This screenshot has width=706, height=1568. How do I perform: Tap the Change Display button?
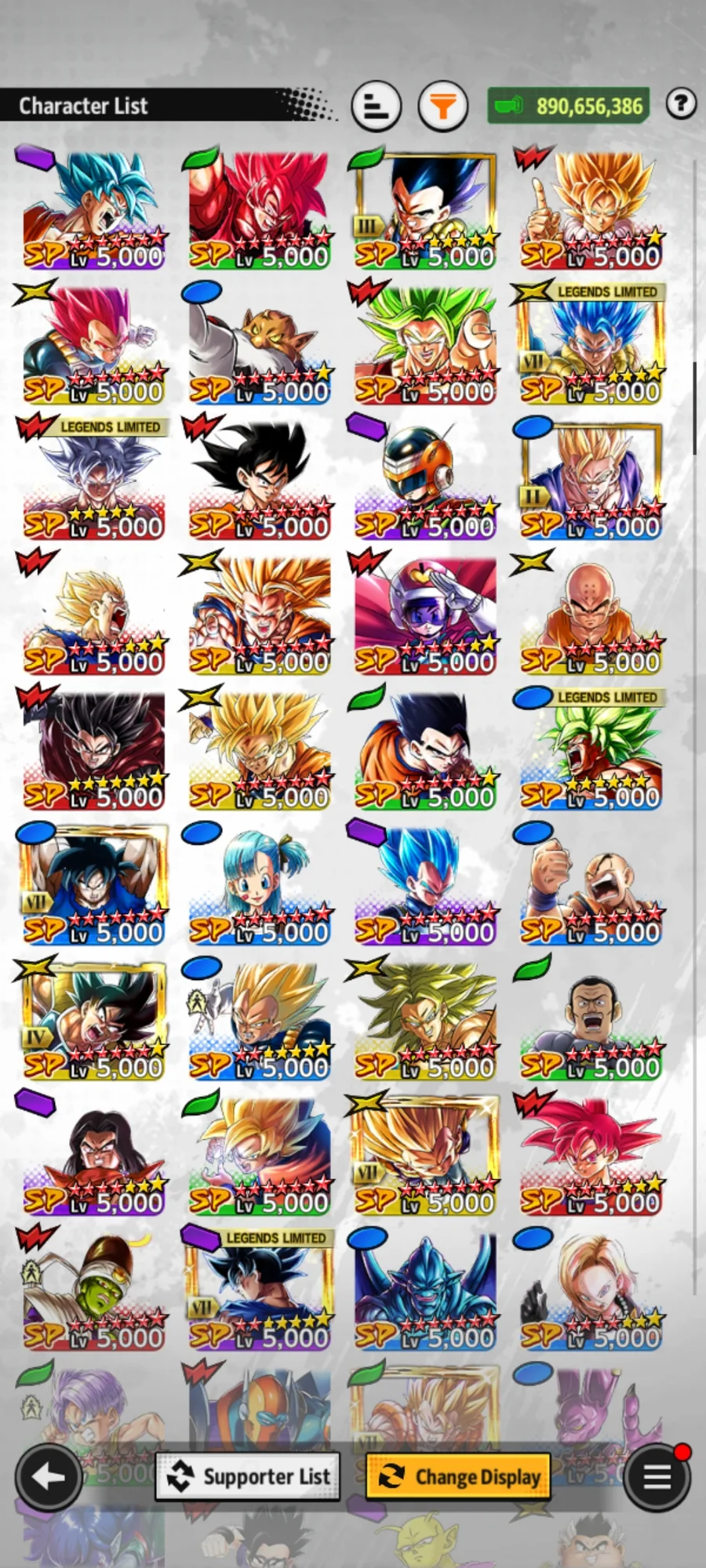(458, 1477)
